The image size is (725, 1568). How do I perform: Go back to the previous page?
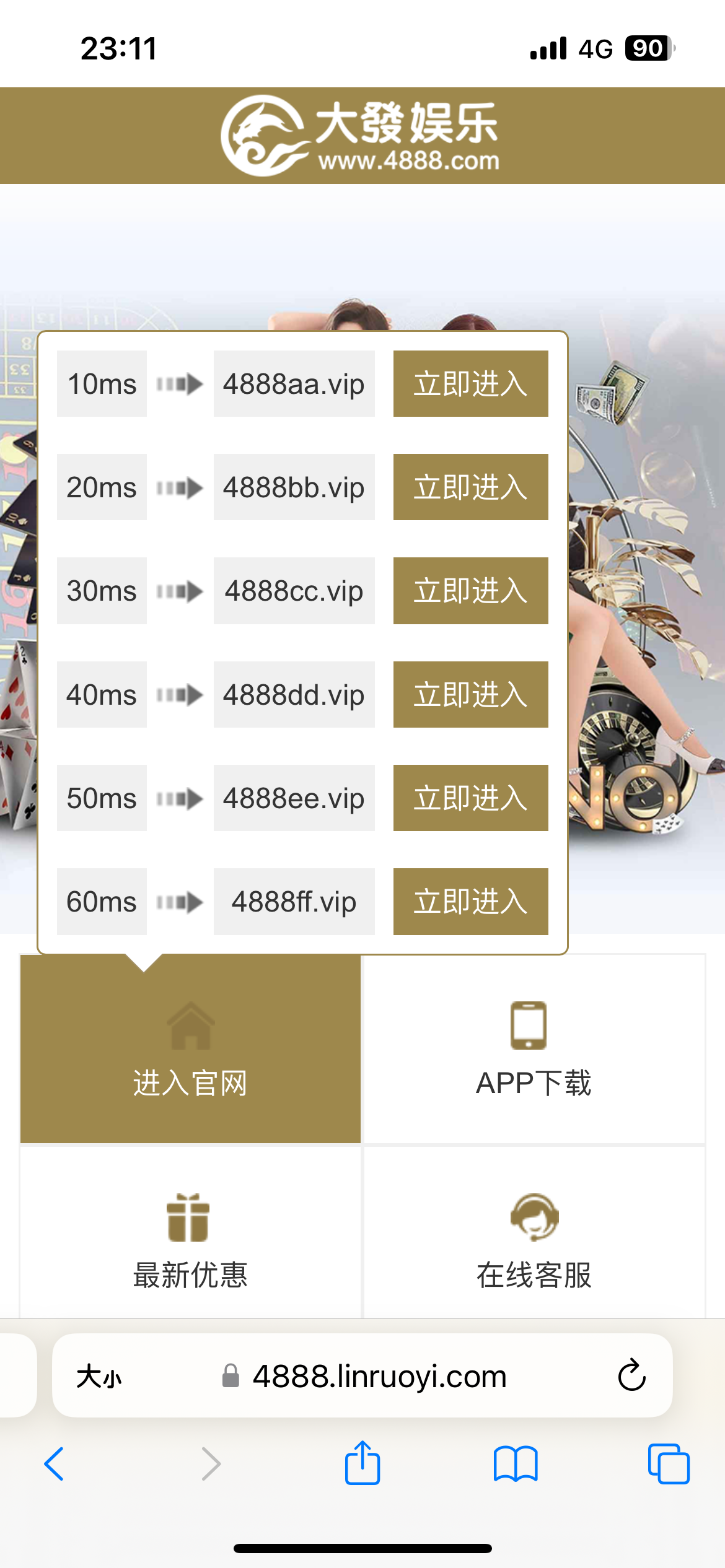(x=55, y=1464)
